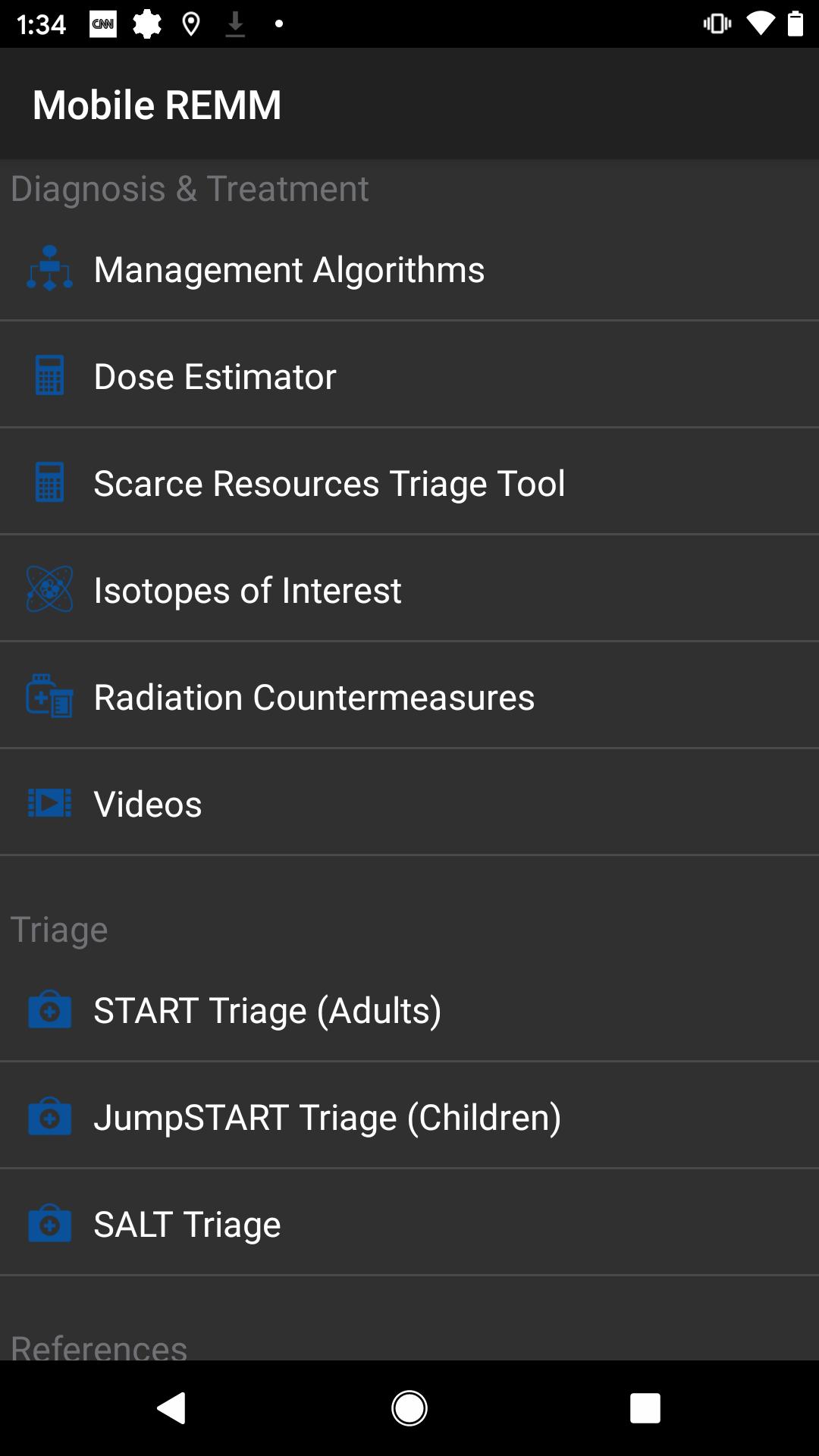
Task: Open Management Algorithms
Action: click(409, 268)
